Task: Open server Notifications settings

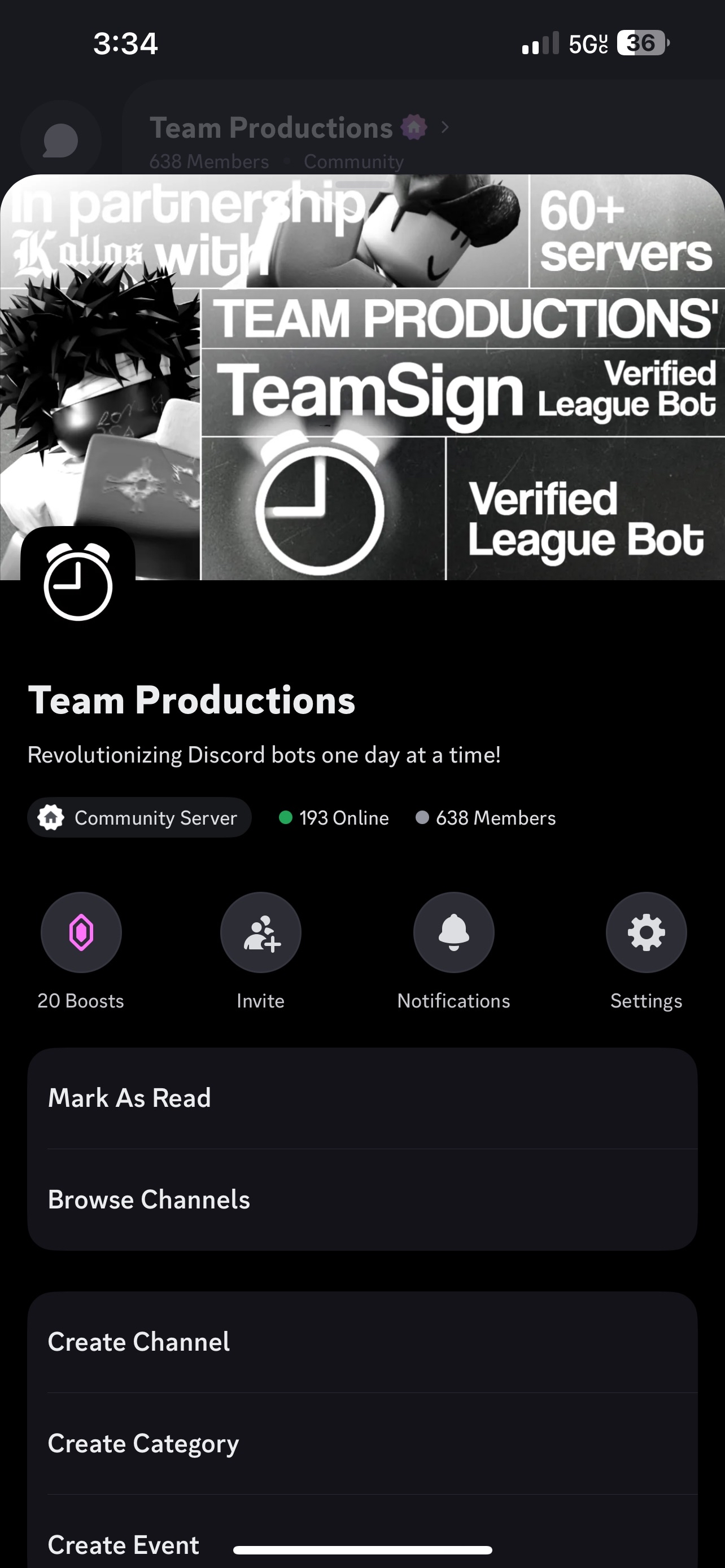Action: pos(453,932)
